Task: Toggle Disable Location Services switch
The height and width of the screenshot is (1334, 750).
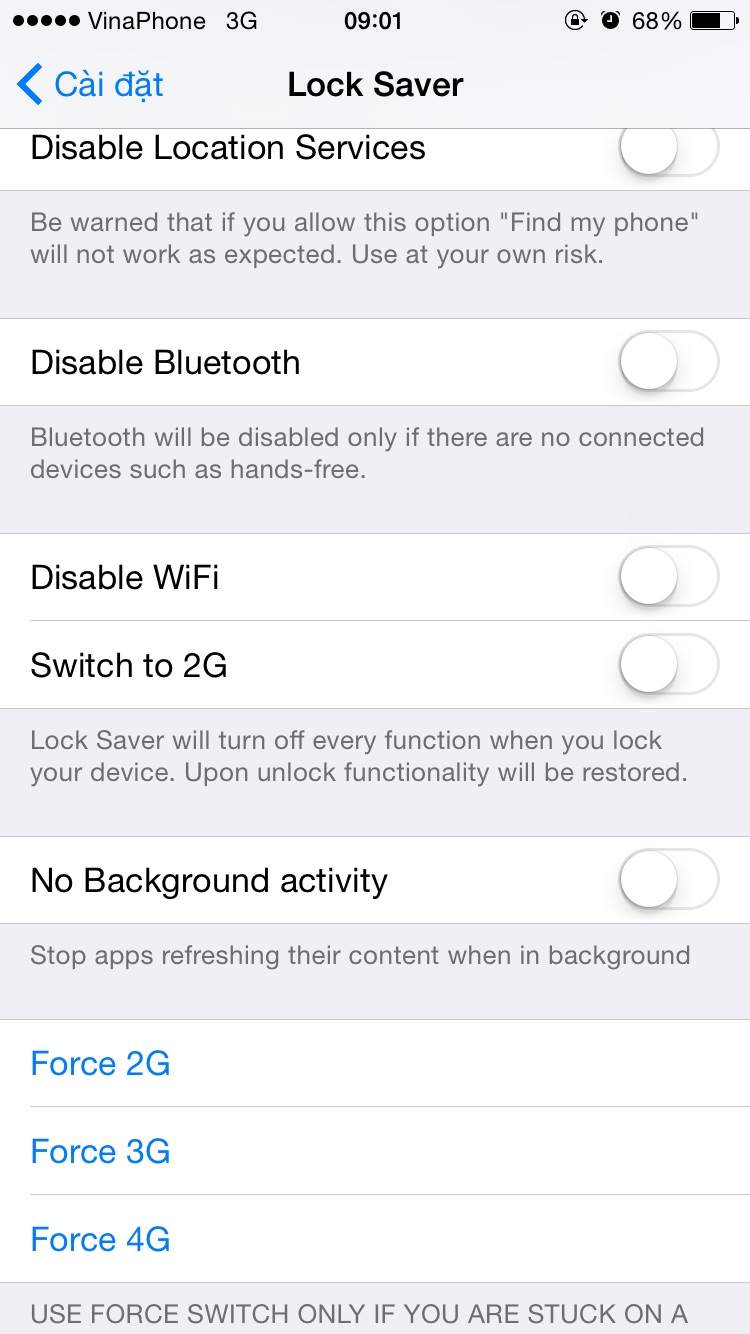Action: click(668, 150)
